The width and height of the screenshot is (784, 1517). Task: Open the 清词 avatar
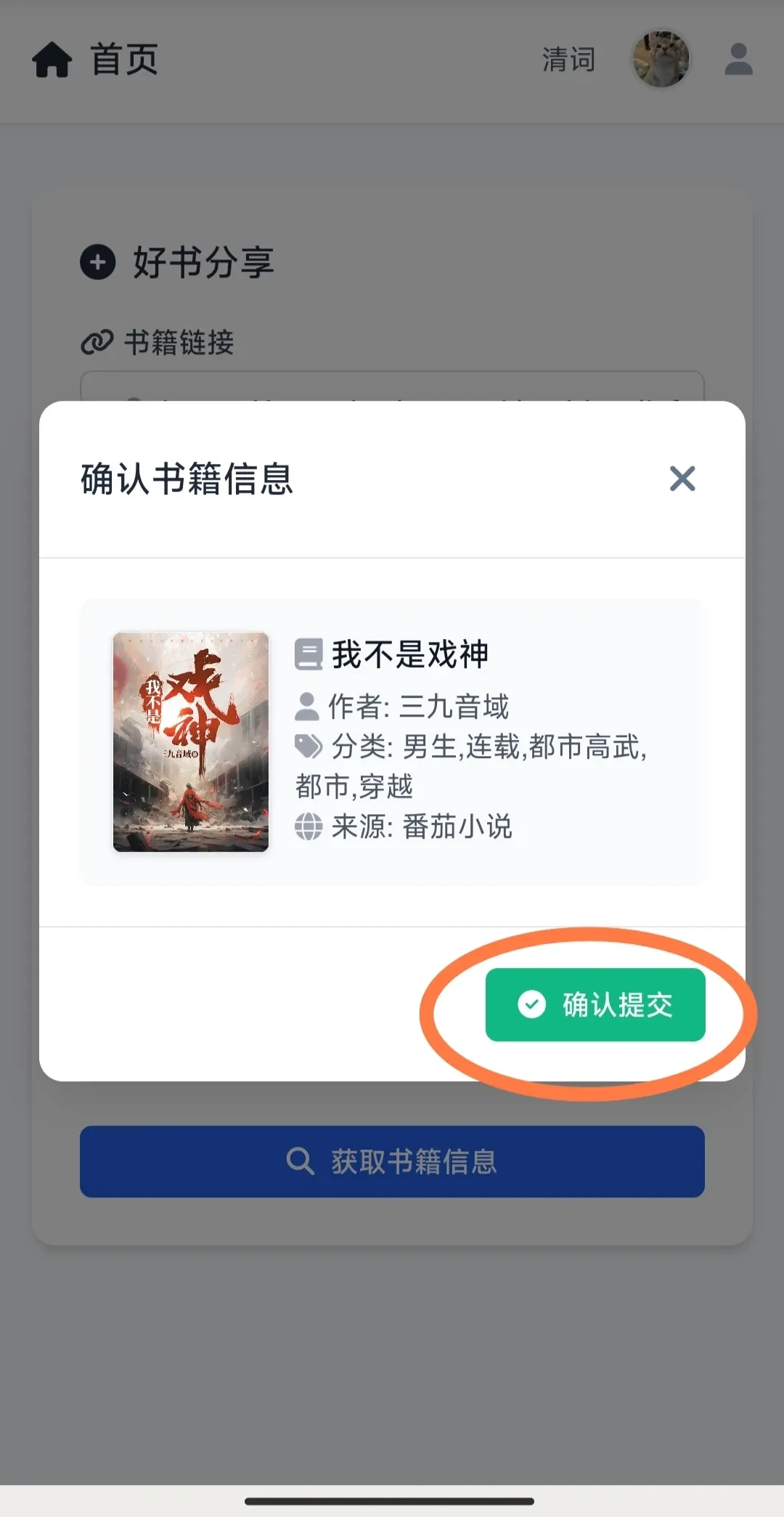pos(660,59)
